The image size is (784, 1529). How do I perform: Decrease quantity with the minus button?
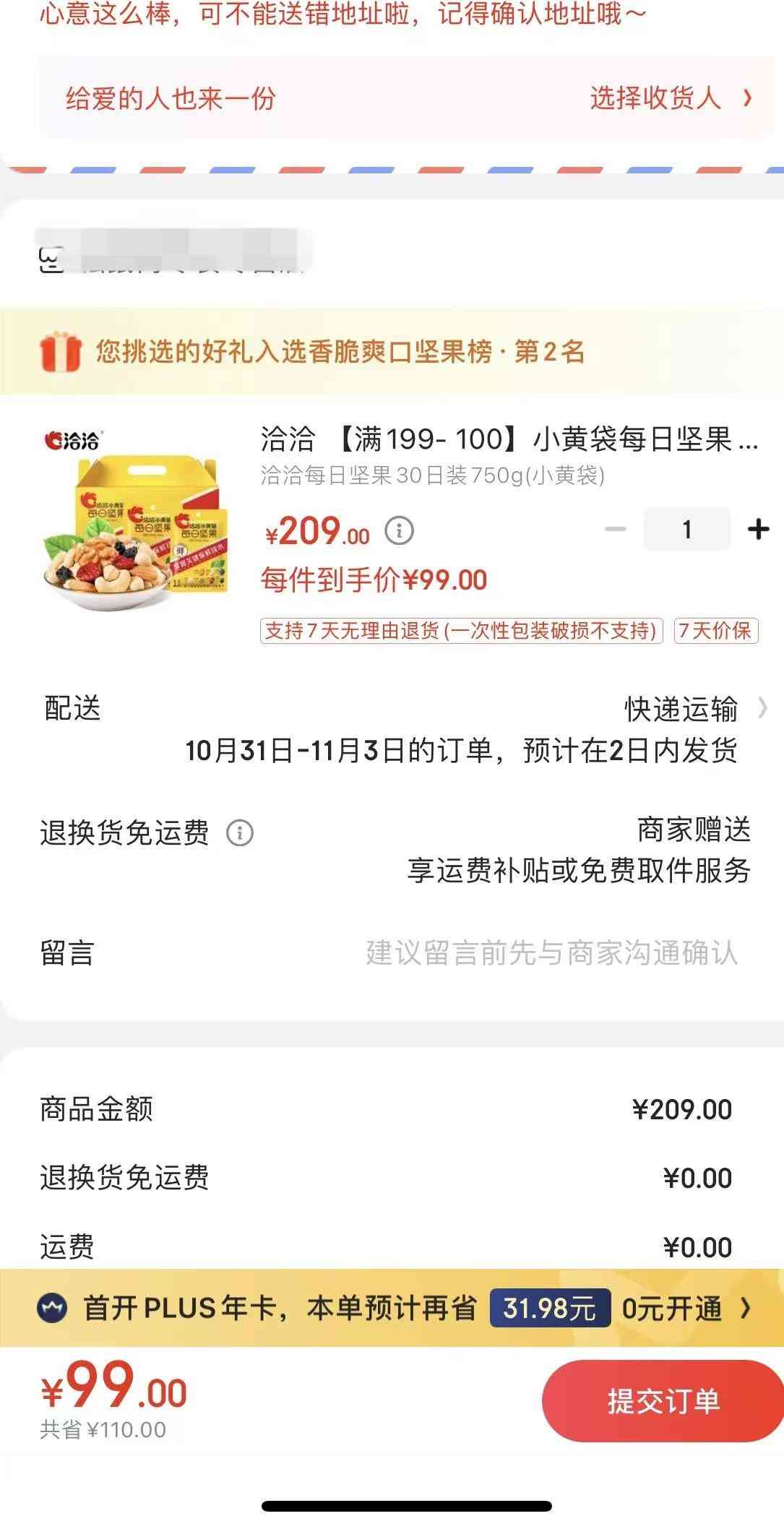(x=615, y=530)
